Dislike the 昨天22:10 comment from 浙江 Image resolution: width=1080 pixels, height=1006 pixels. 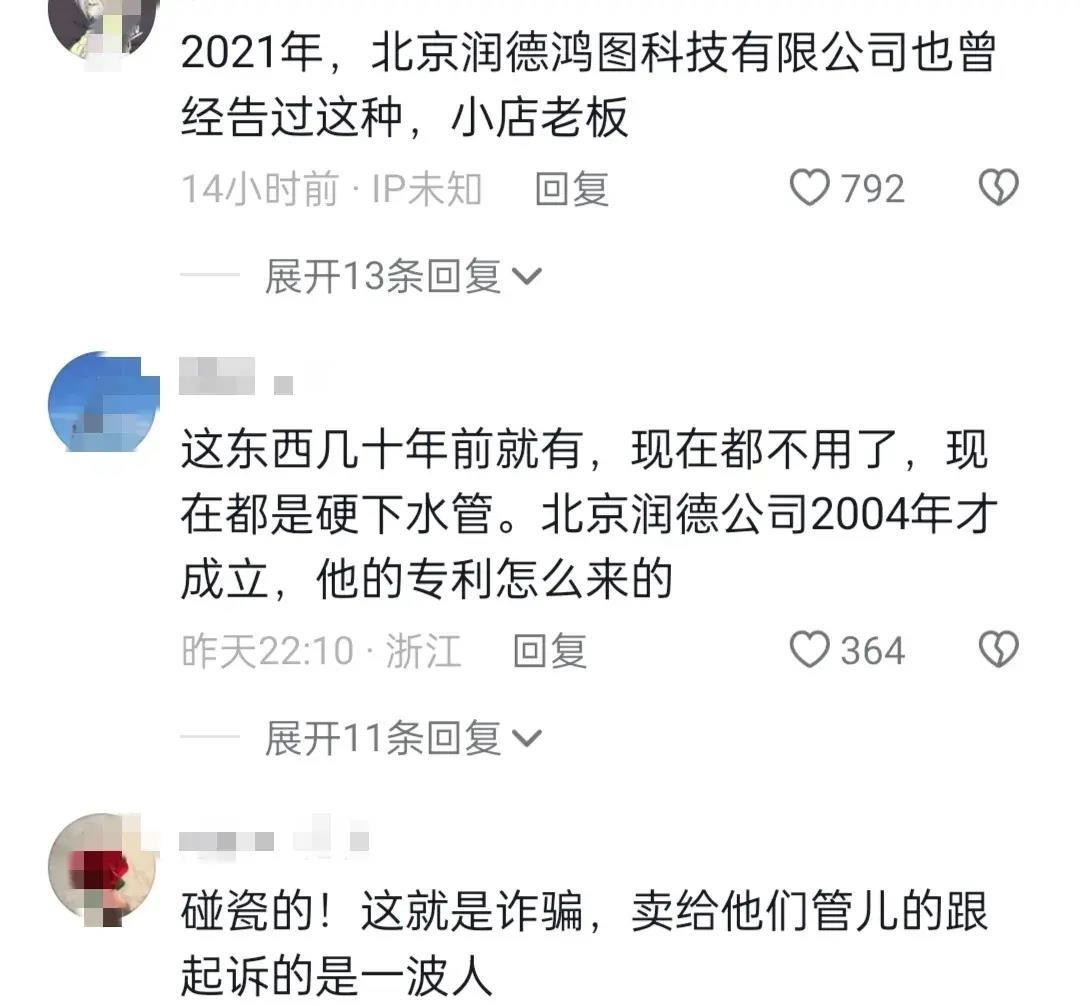[x=997, y=651]
